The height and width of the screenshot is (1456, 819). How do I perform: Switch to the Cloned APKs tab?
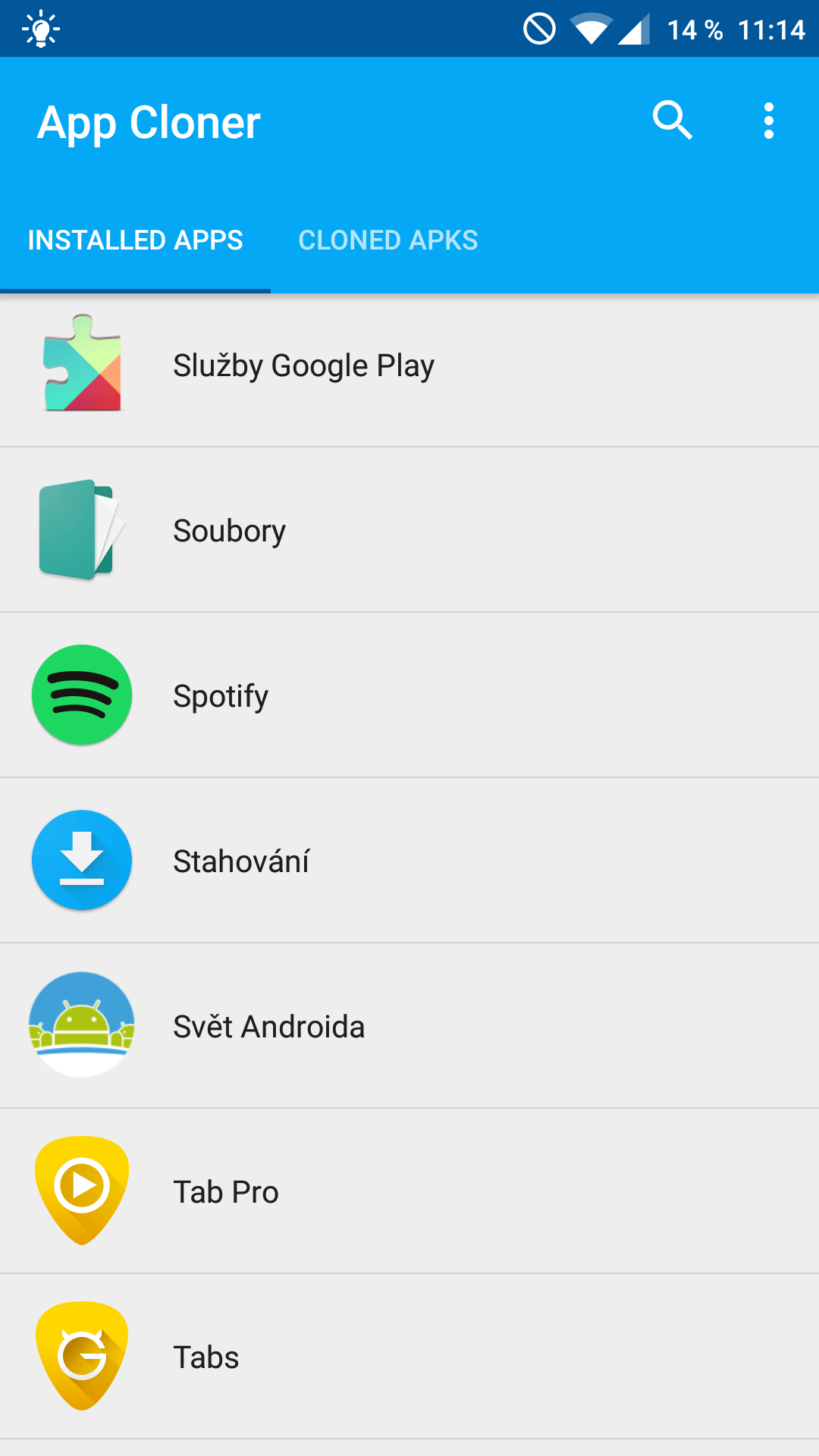pos(388,240)
